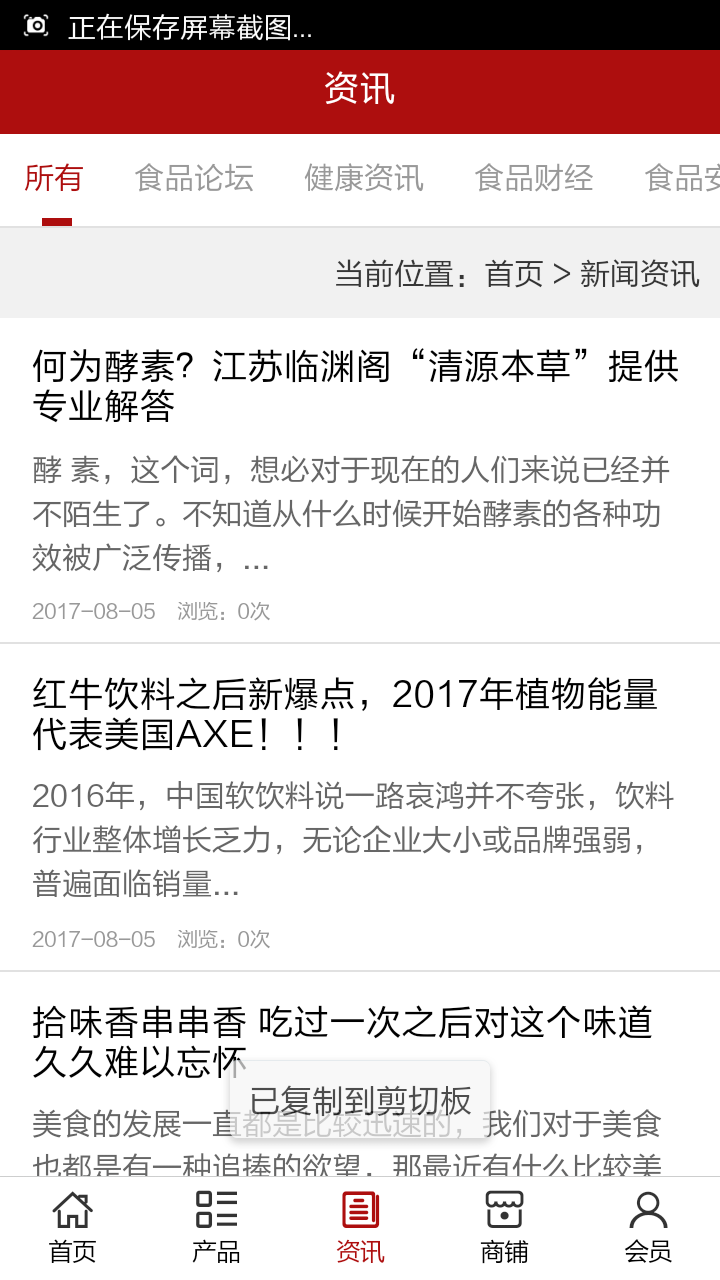
Task: Switch to the 食品论坛 tab
Action: (x=193, y=178)
